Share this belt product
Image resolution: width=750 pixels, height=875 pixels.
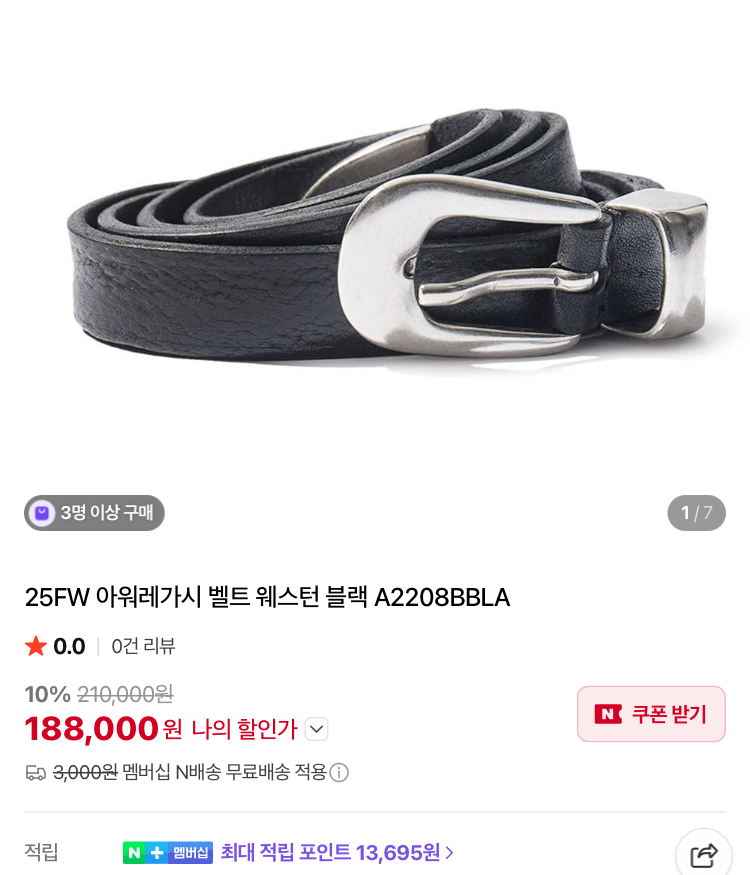[x=704, y=855]
